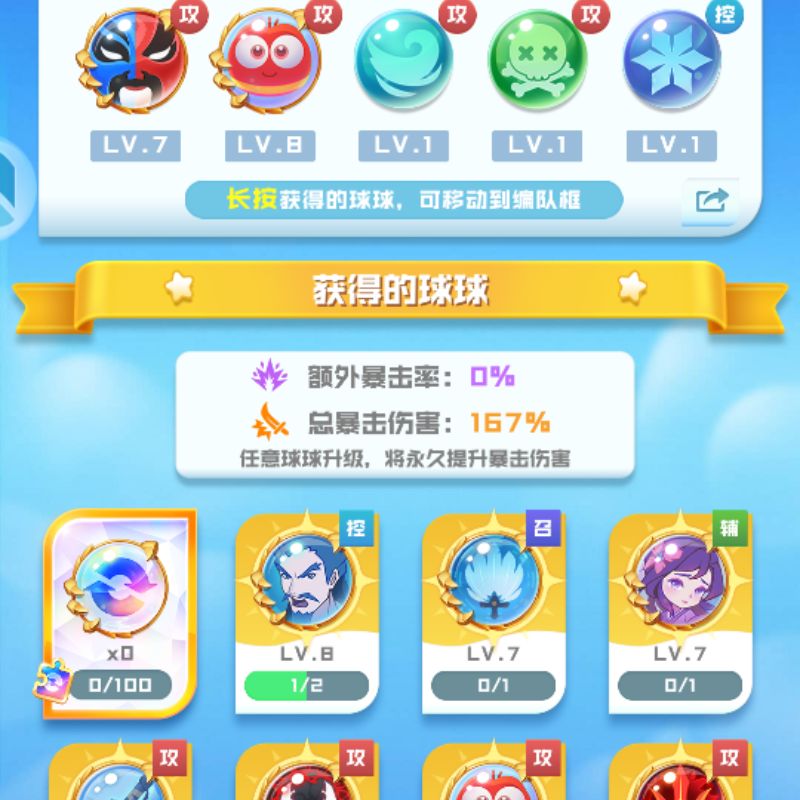800x800 pixels.
Task: Select the teal wind swirl ball
Action: point(403,61)
